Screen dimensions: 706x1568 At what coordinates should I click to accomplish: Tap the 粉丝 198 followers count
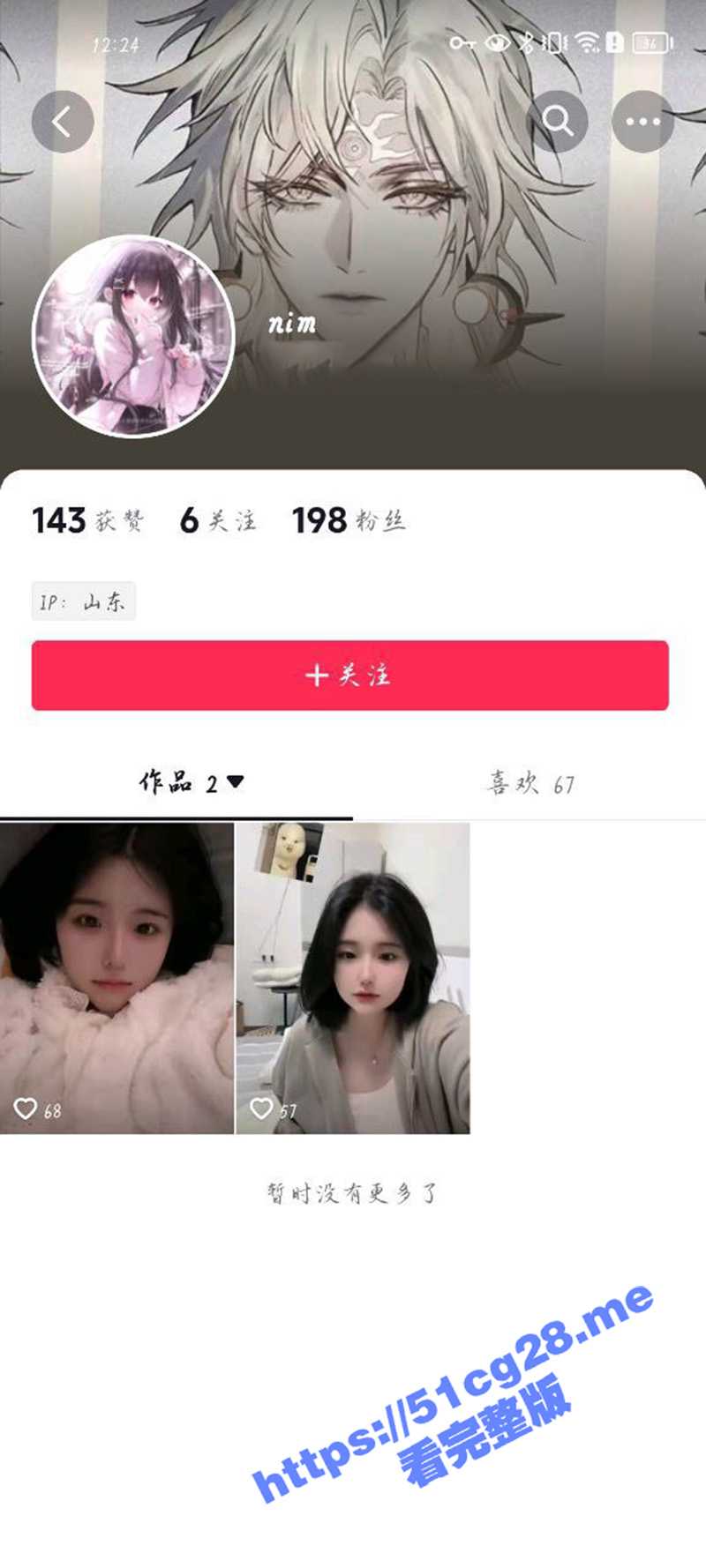(x=351, y=521)
